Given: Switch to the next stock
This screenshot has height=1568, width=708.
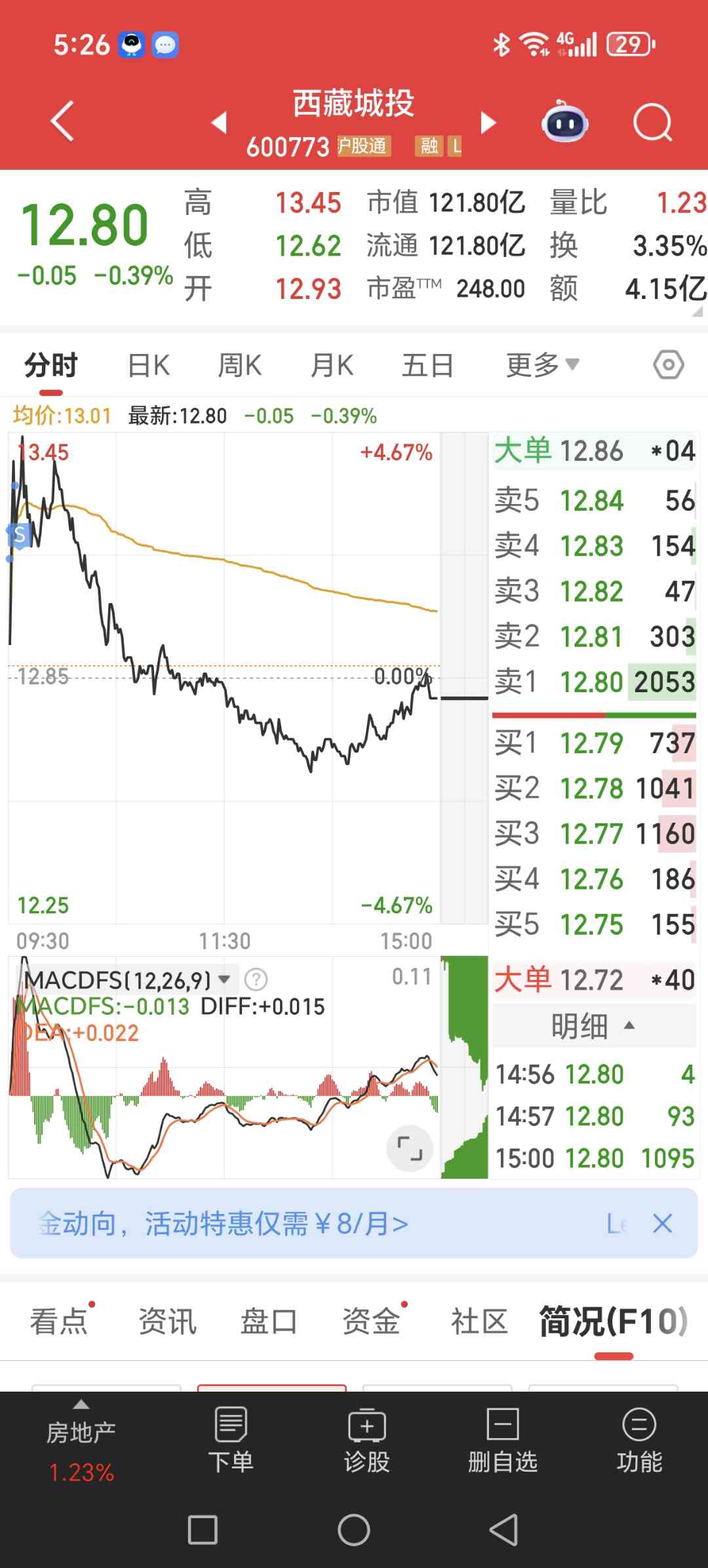Looking at the screenshot, I should click(488, 122).
